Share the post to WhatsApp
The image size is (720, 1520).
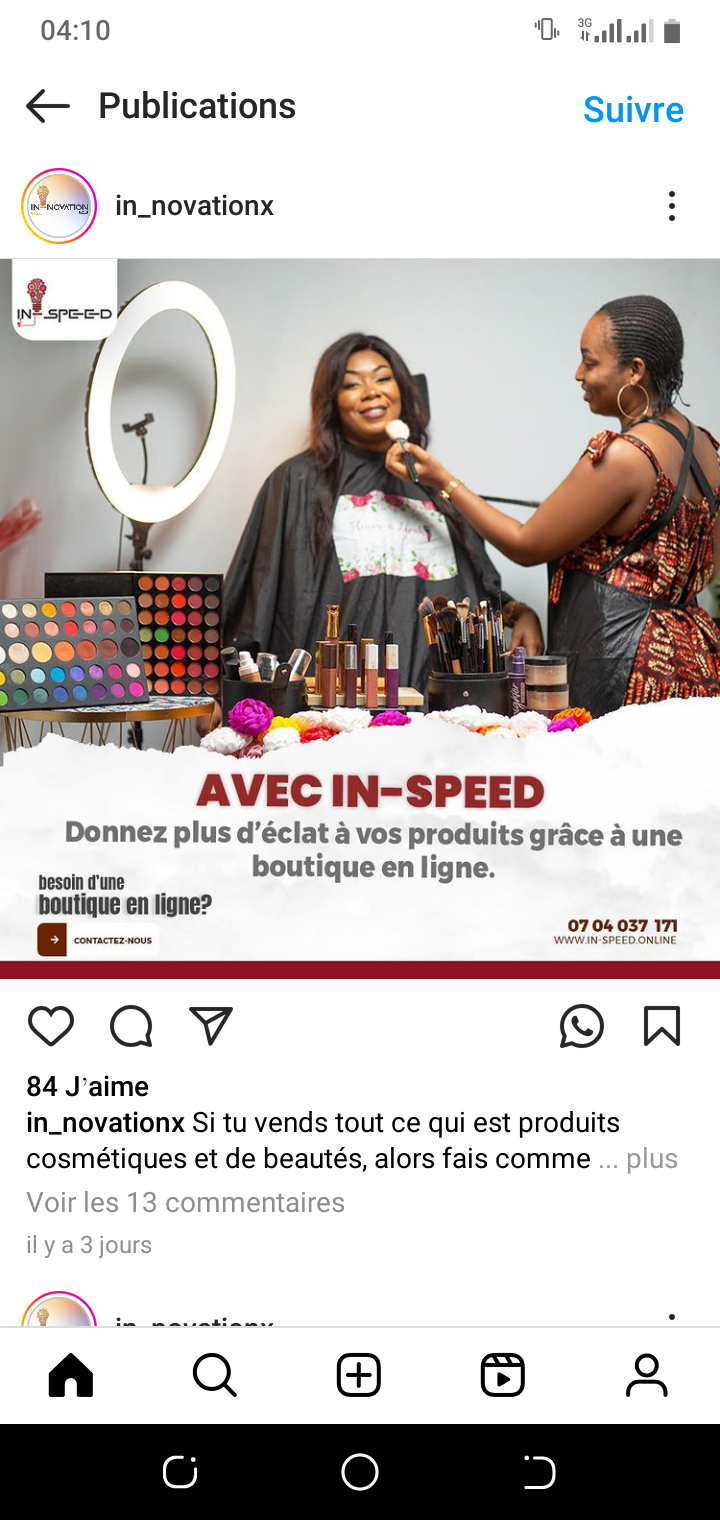pos(582,1026)
